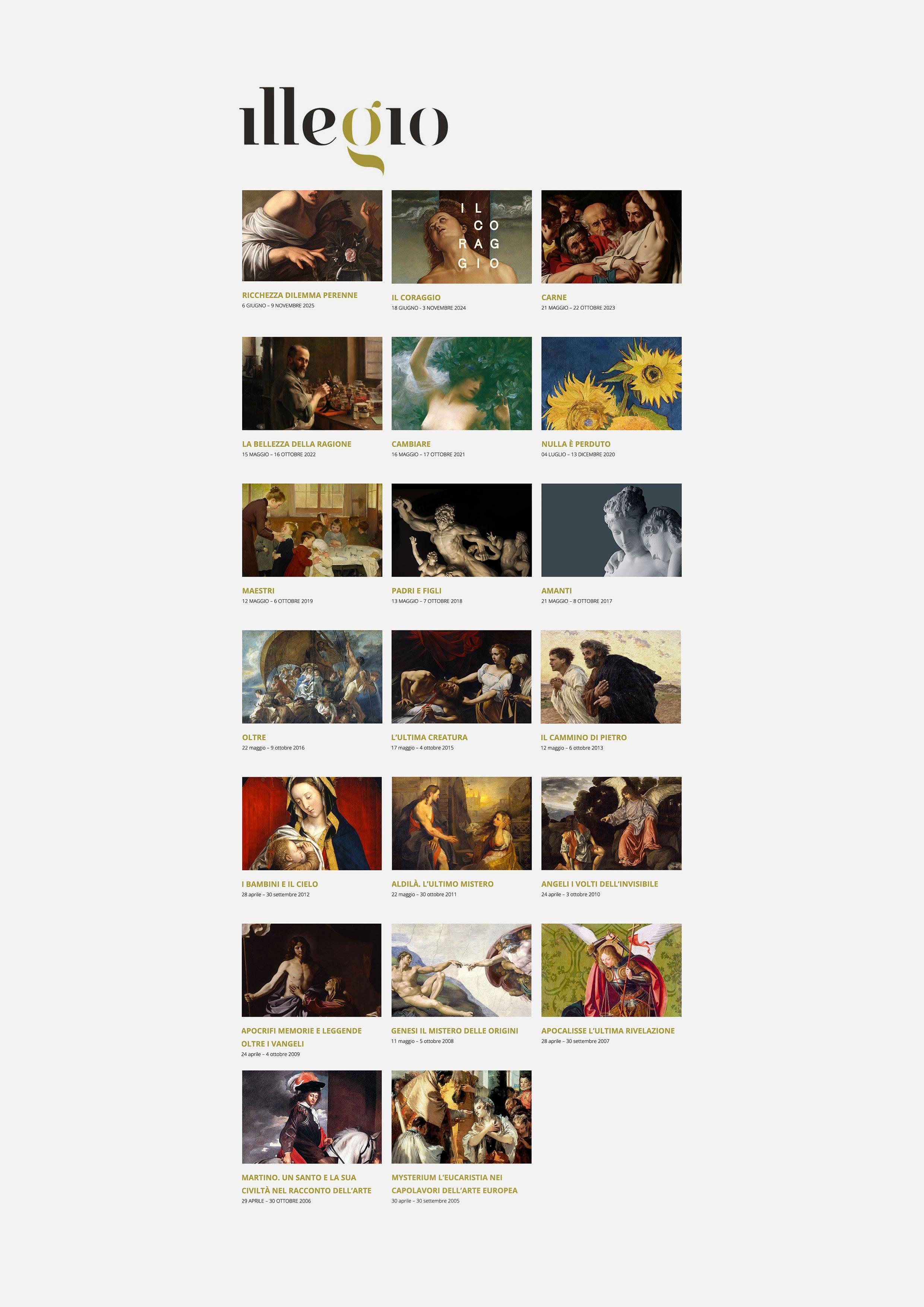Screen dimensions: 924x1307
Task: Open the Padri e Figli exhibition
Action: click(x=461, y=530)
